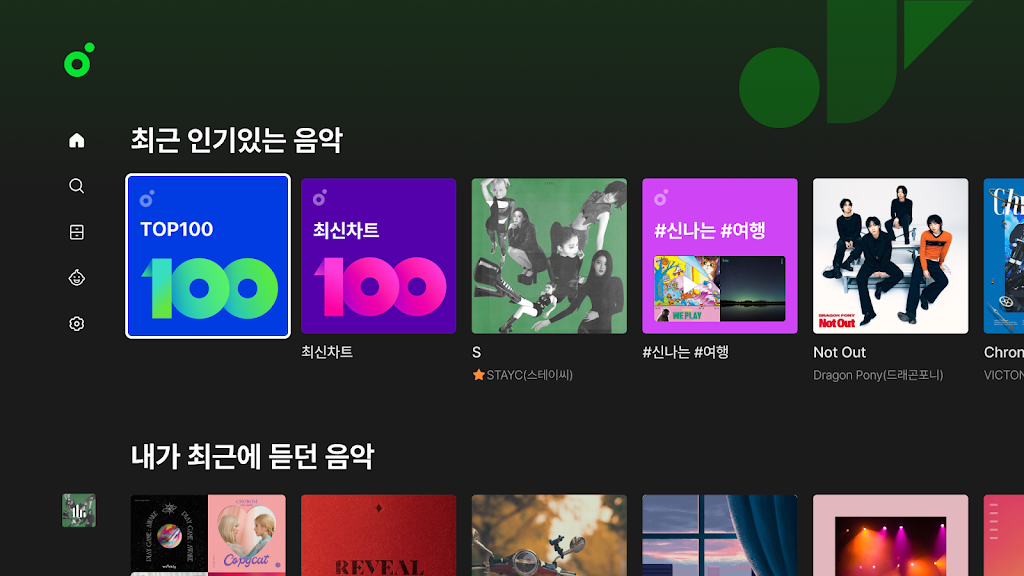Open the recently played Copycat collage tile
This screenshot has height=576, width=1024.
tap(208, 535)
